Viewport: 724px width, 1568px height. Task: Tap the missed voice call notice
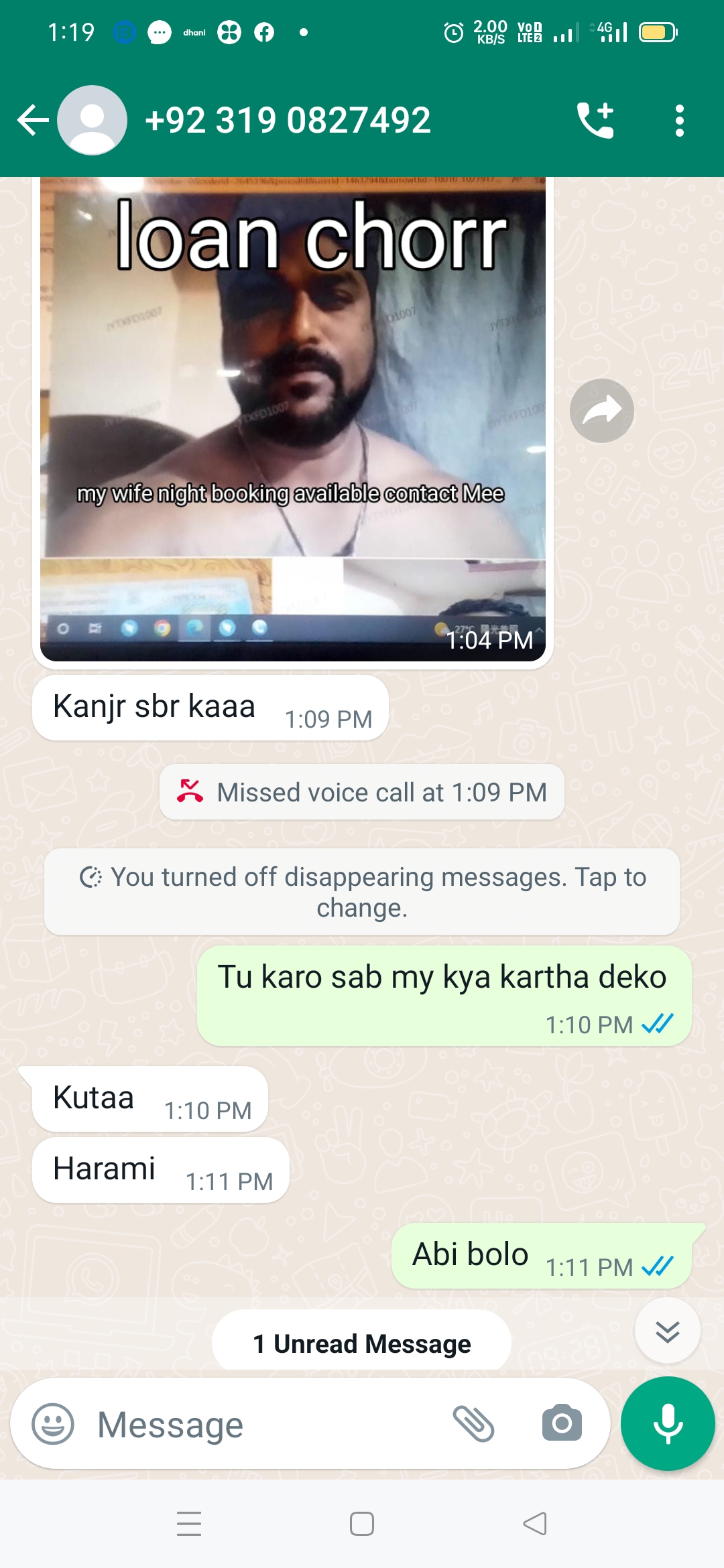[362, 792]
